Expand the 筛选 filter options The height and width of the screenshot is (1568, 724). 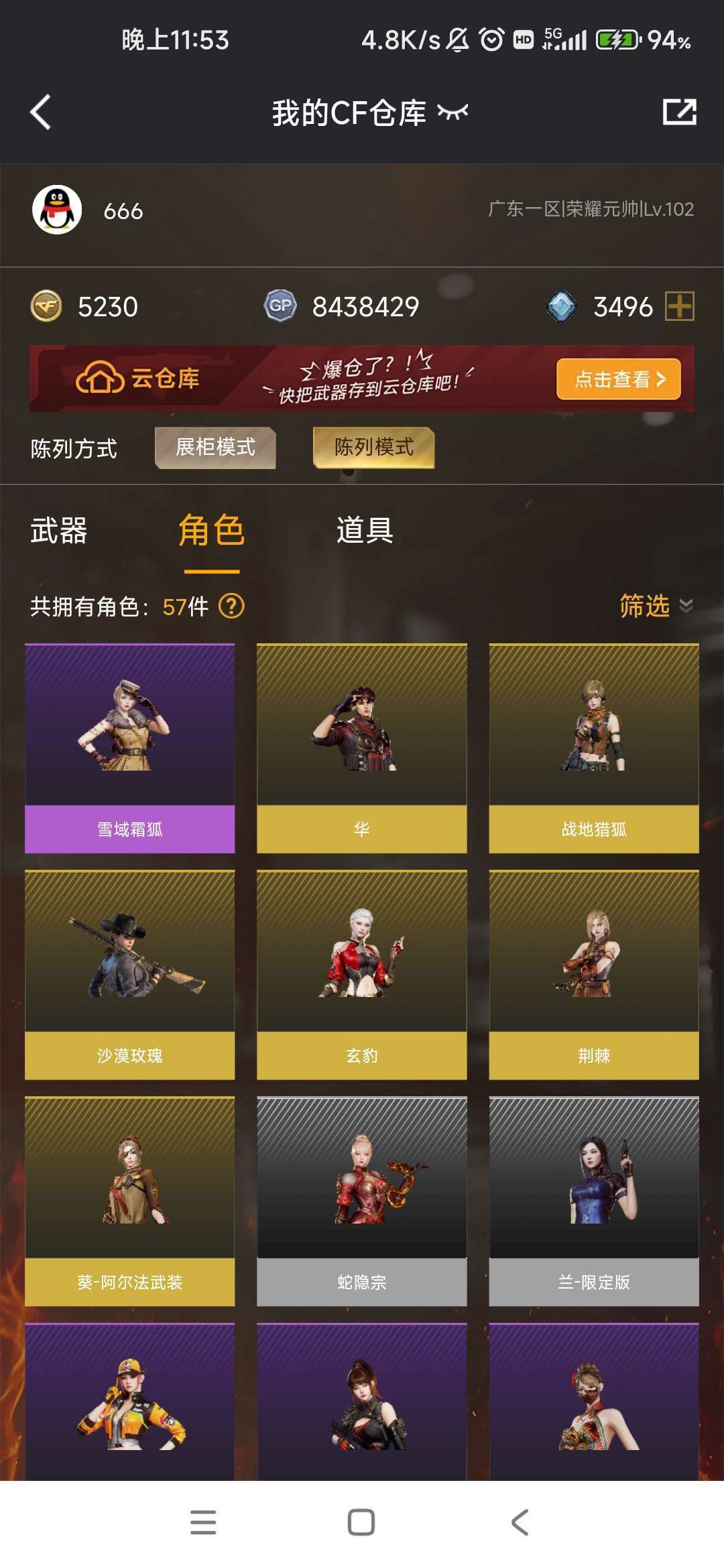pyautogui.click(x=645, y=607)
